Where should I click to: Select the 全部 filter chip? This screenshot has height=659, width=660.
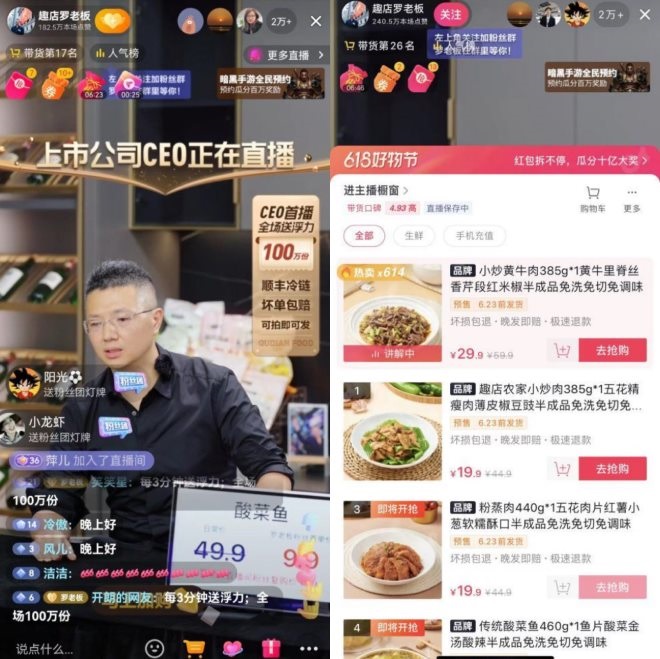click(363, 236)
